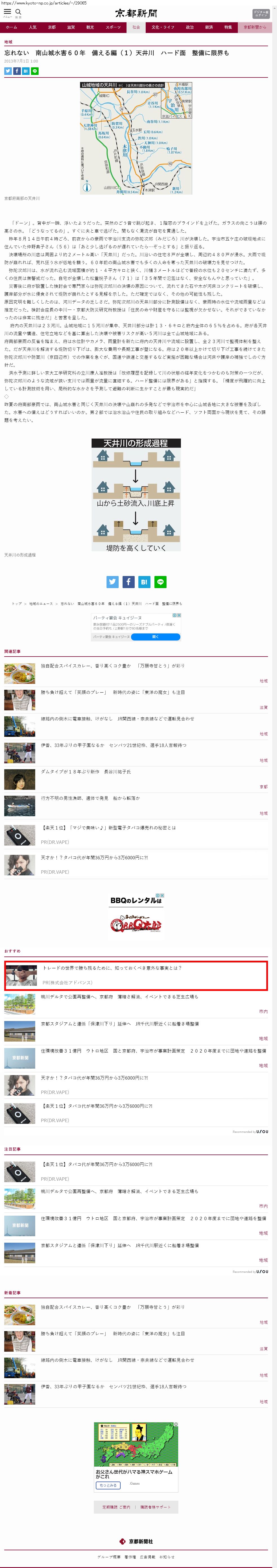Open the 地域のニュース breadcrumb link
The width and height of the screenshot is (277, 1568).
pyautogui.click(x=41, y=604)
